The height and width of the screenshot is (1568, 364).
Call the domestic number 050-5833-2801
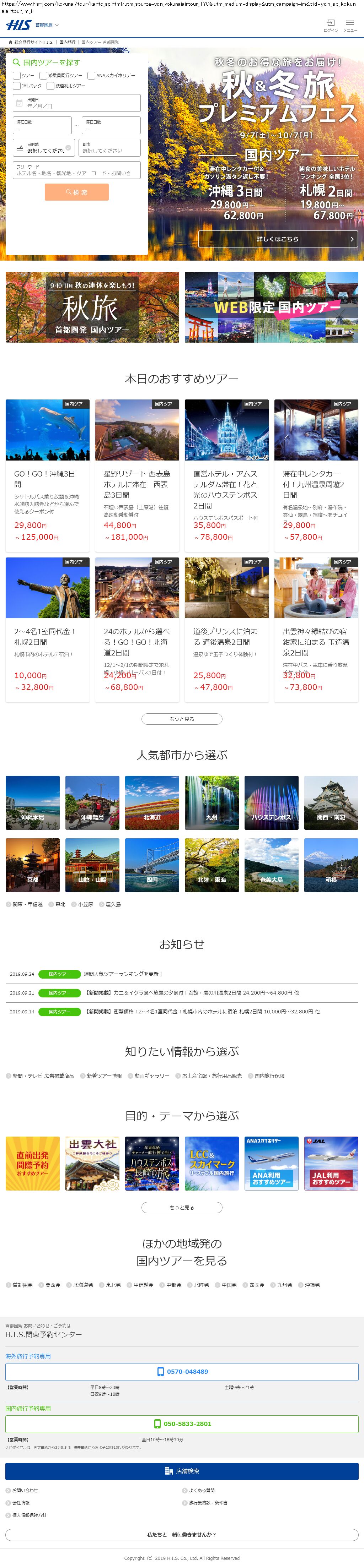(x=182, y=1424)
